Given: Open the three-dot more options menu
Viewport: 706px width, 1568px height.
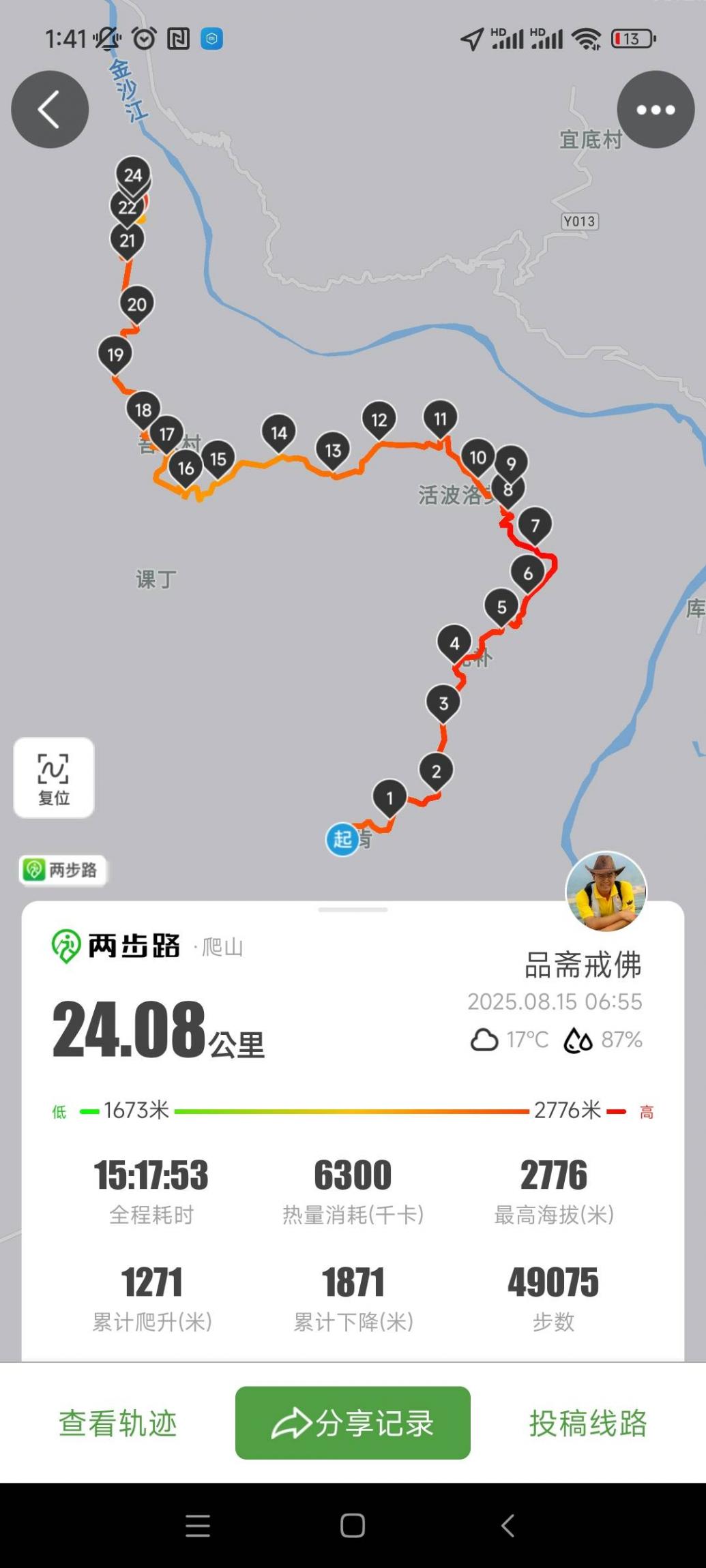Looking at the screenshot, I should coord(656,110).
